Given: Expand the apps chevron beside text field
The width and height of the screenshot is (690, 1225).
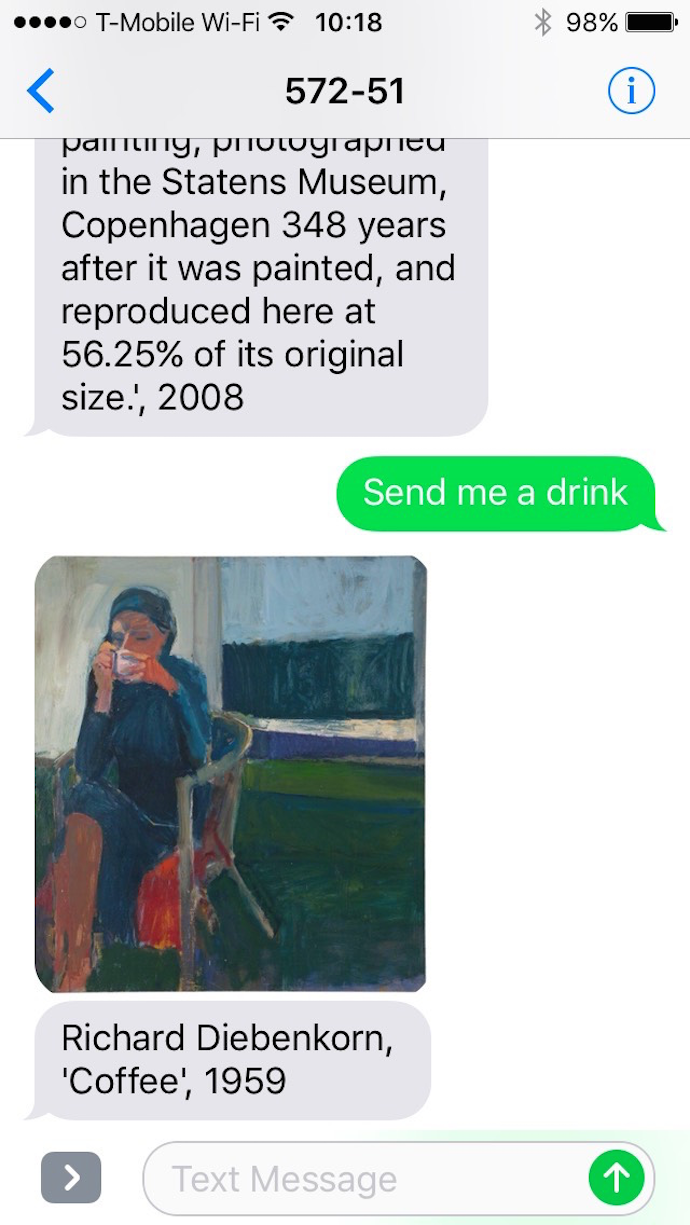Looking at the screenshot, I should [x=71, y=1178].
